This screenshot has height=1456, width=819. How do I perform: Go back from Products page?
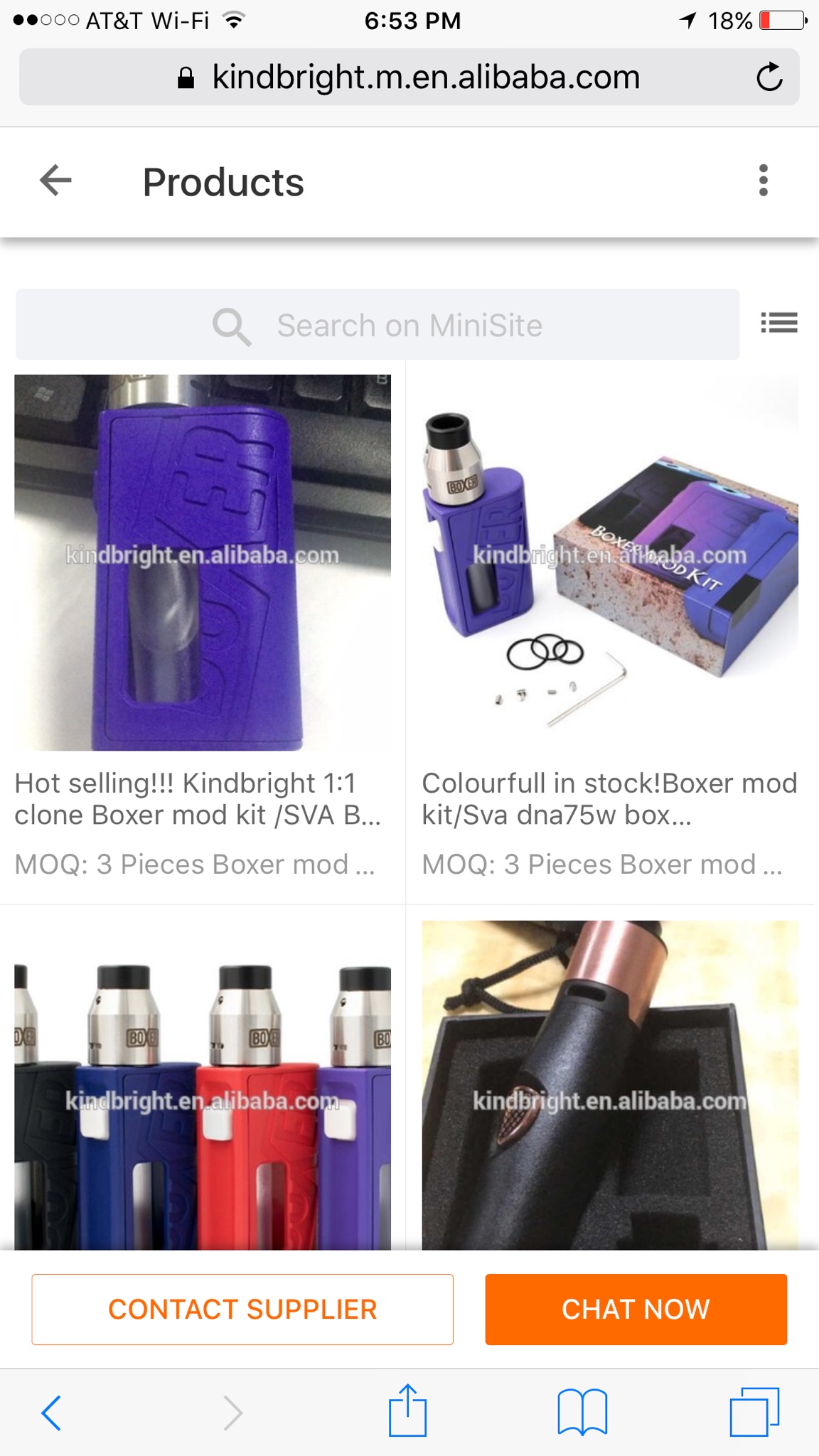pos(55,181)
